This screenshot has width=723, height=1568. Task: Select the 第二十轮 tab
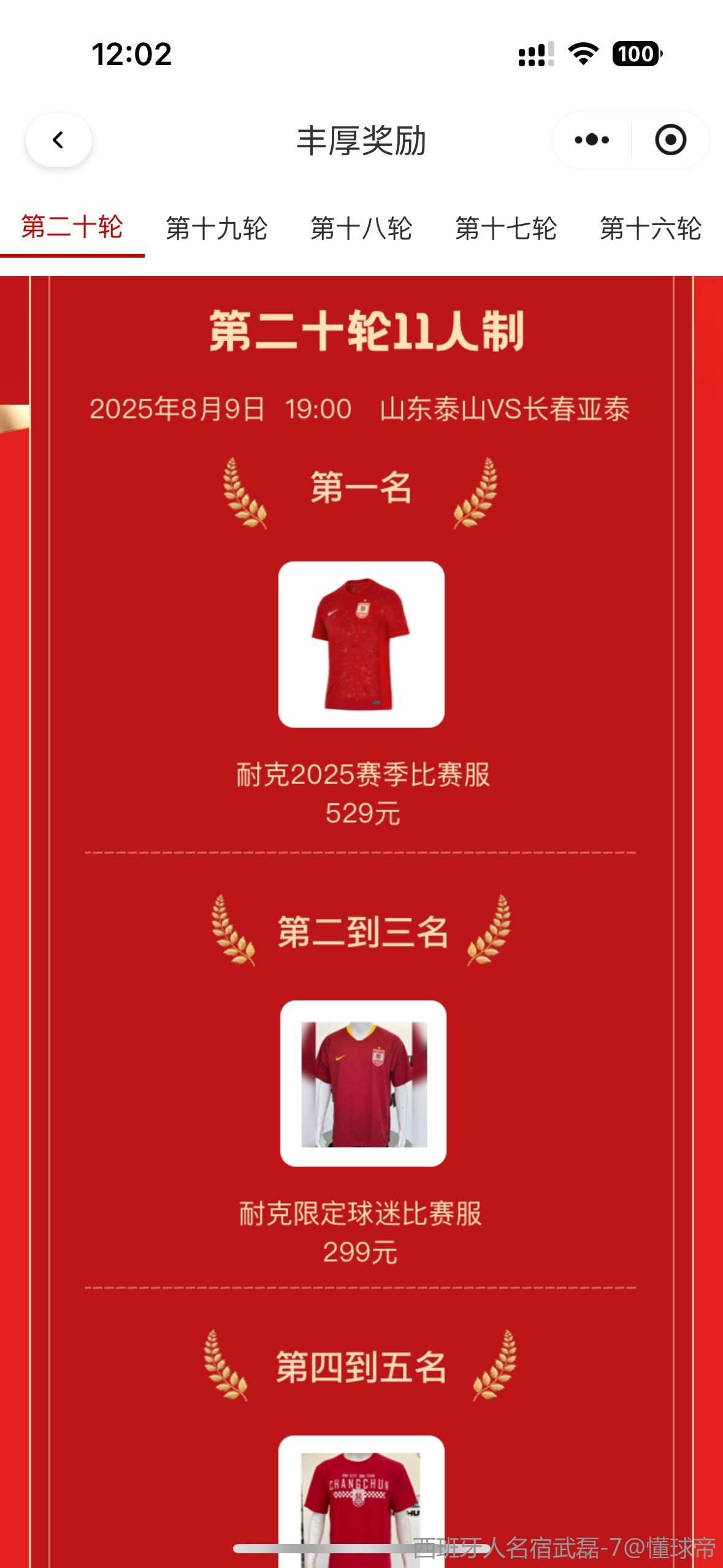pyautogui.click(x=72, y=228)
